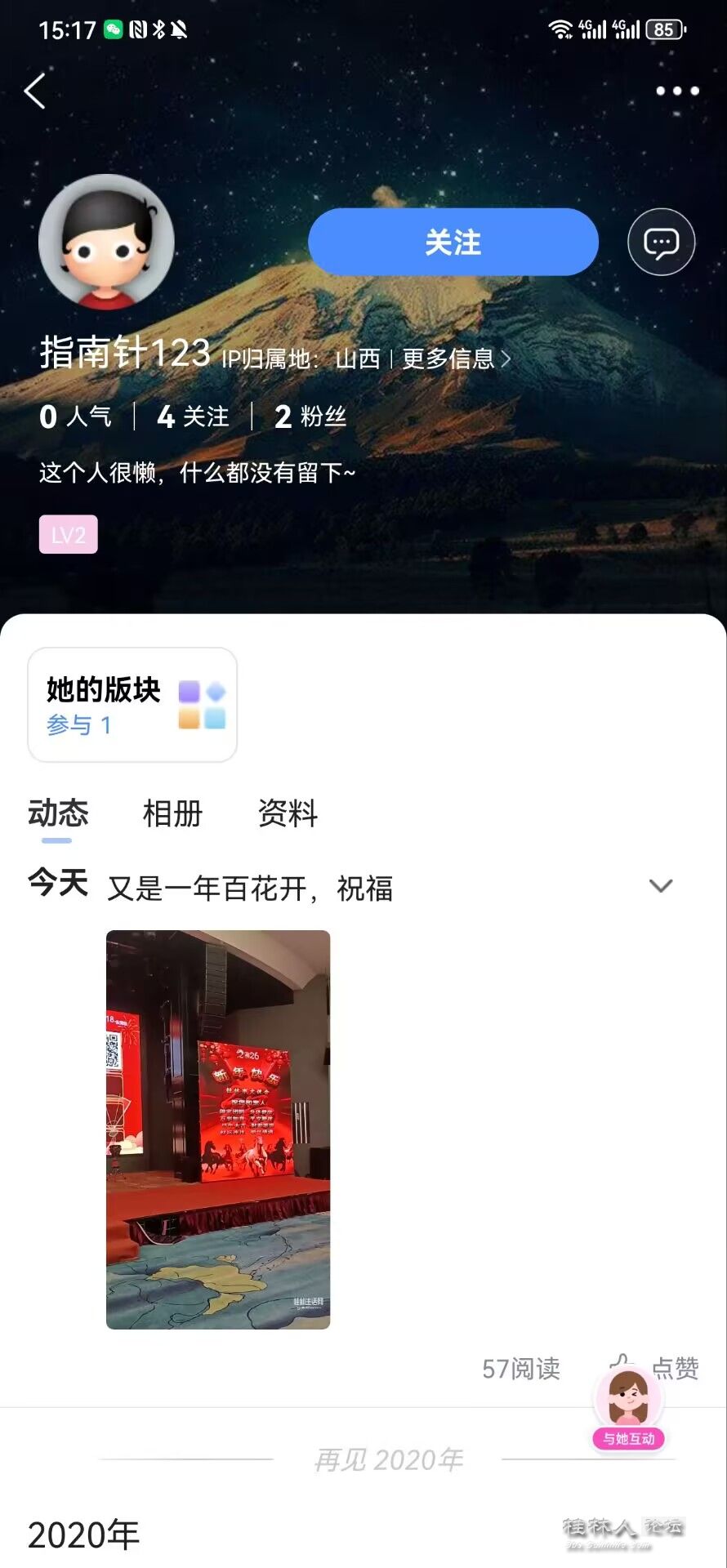Viewport: 727px width, 1568px height.
Task: Switch to the 资料 info tab
Action: 288,814
